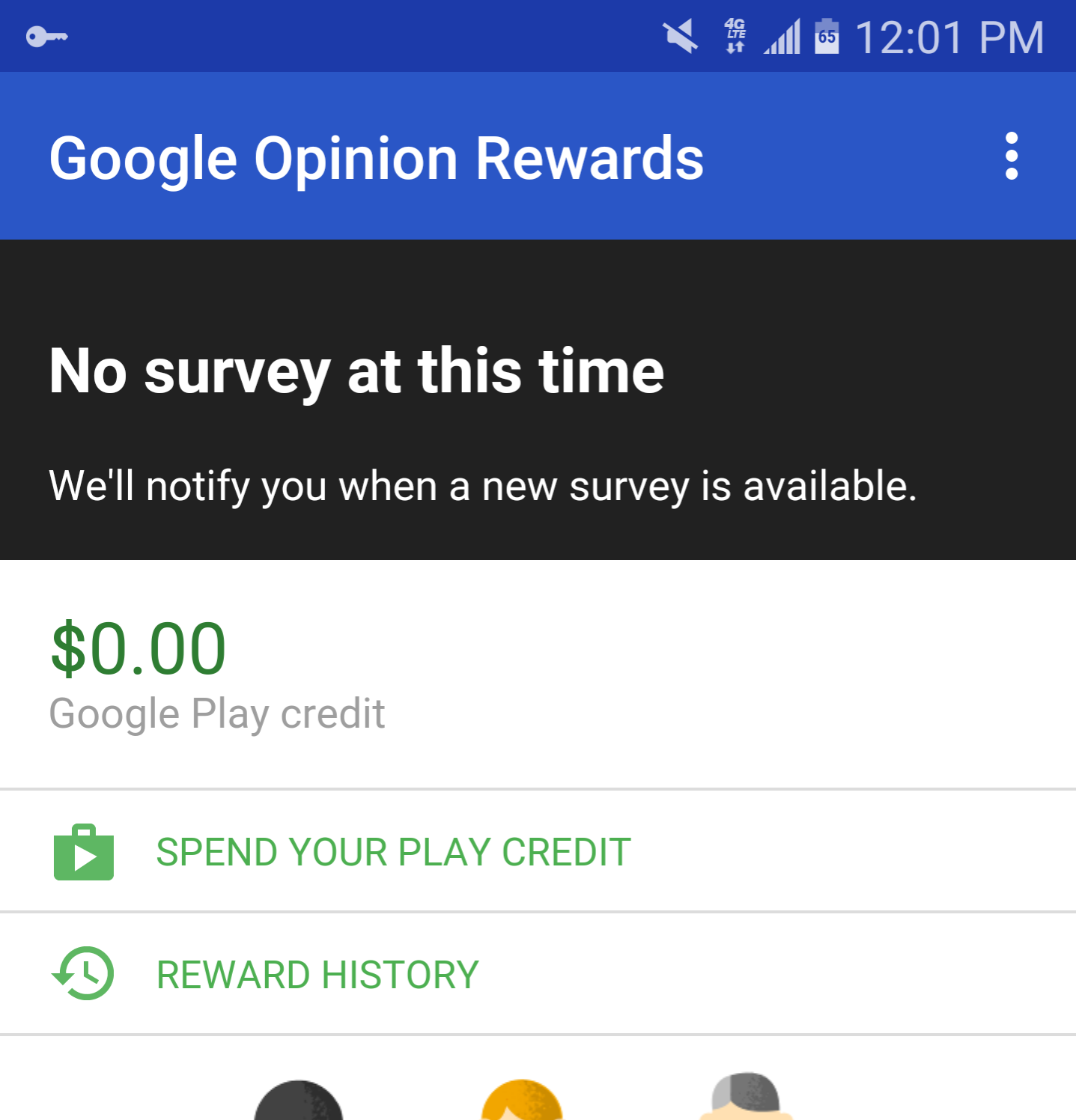
Task: Click the survey notification message text
Action: point(482,486)
